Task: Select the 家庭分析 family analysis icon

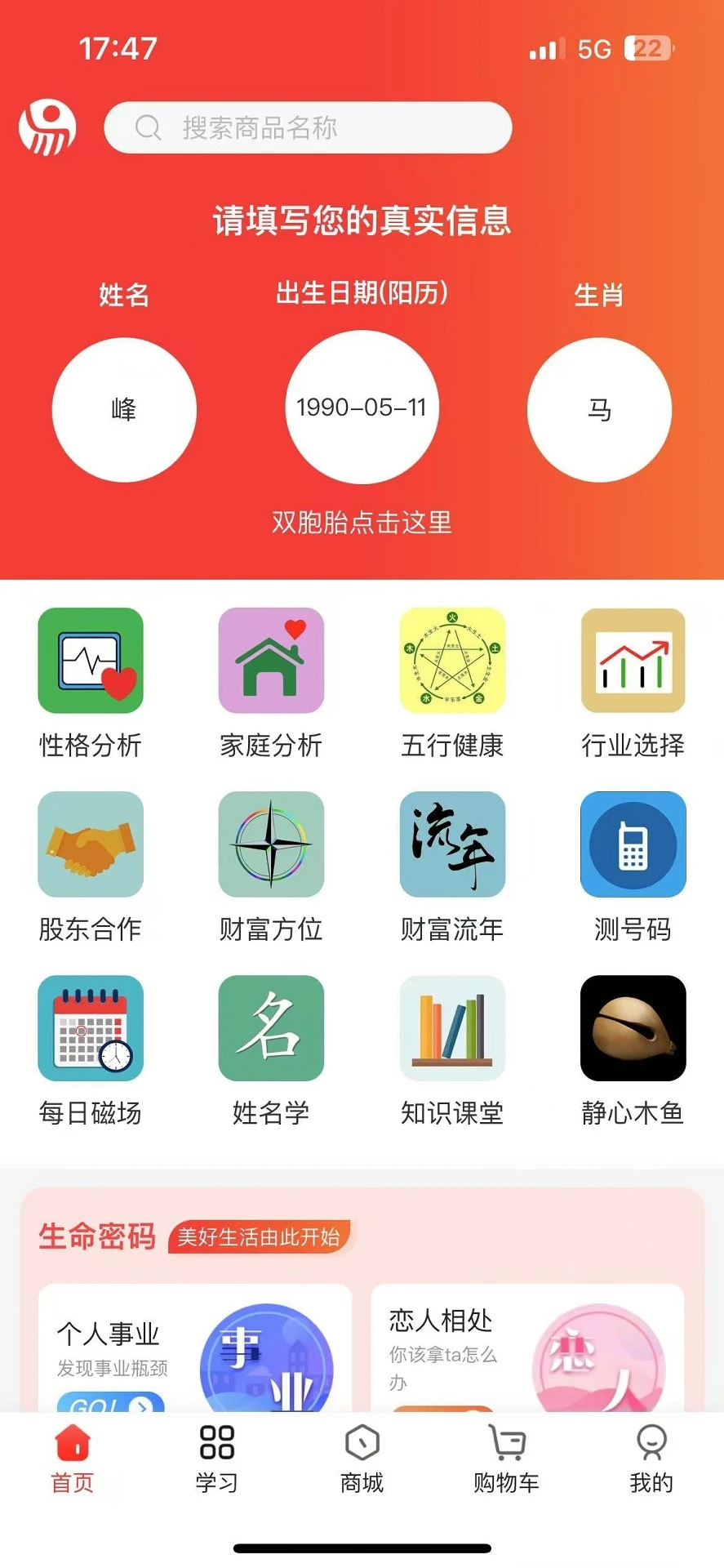Action: point(271,660)
